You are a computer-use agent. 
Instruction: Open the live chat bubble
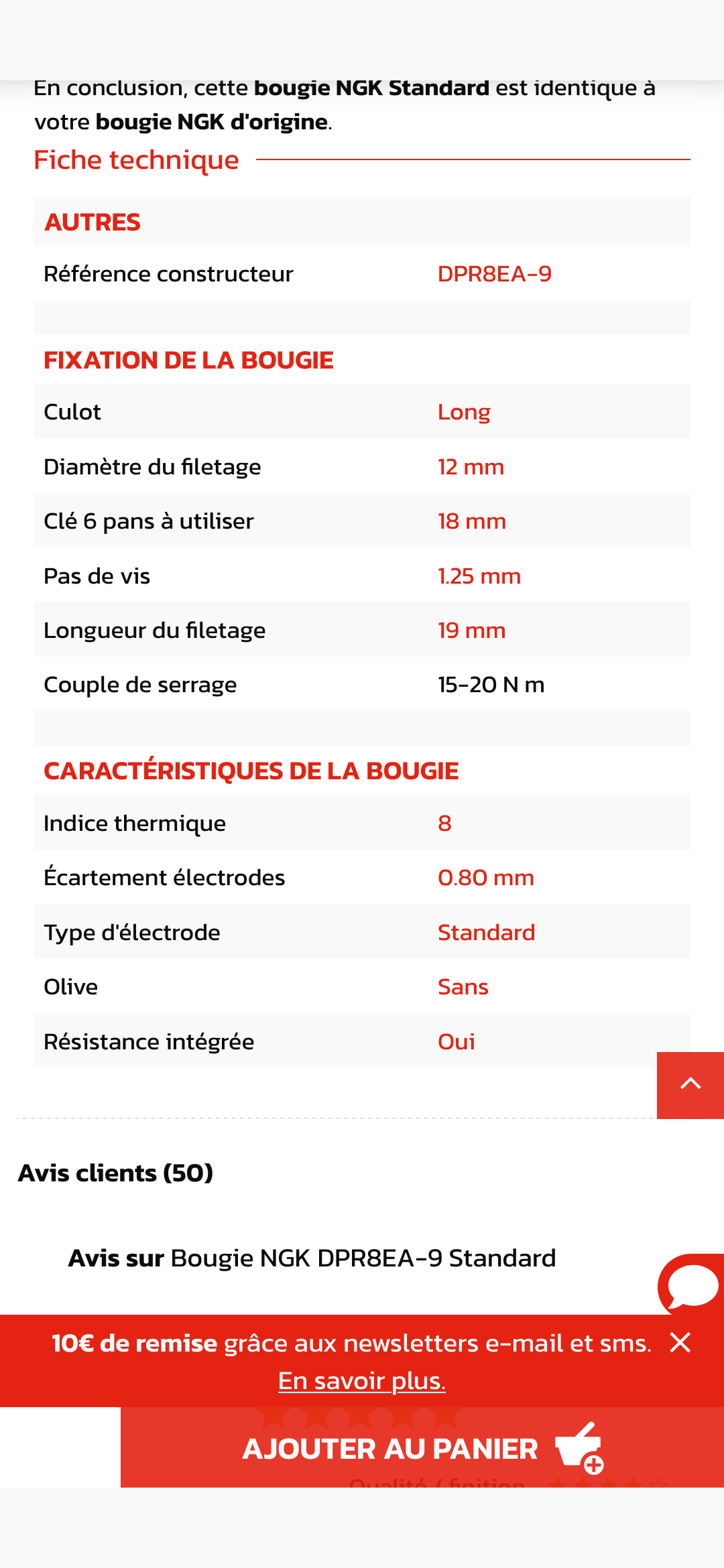click(x=691, y=1285)
